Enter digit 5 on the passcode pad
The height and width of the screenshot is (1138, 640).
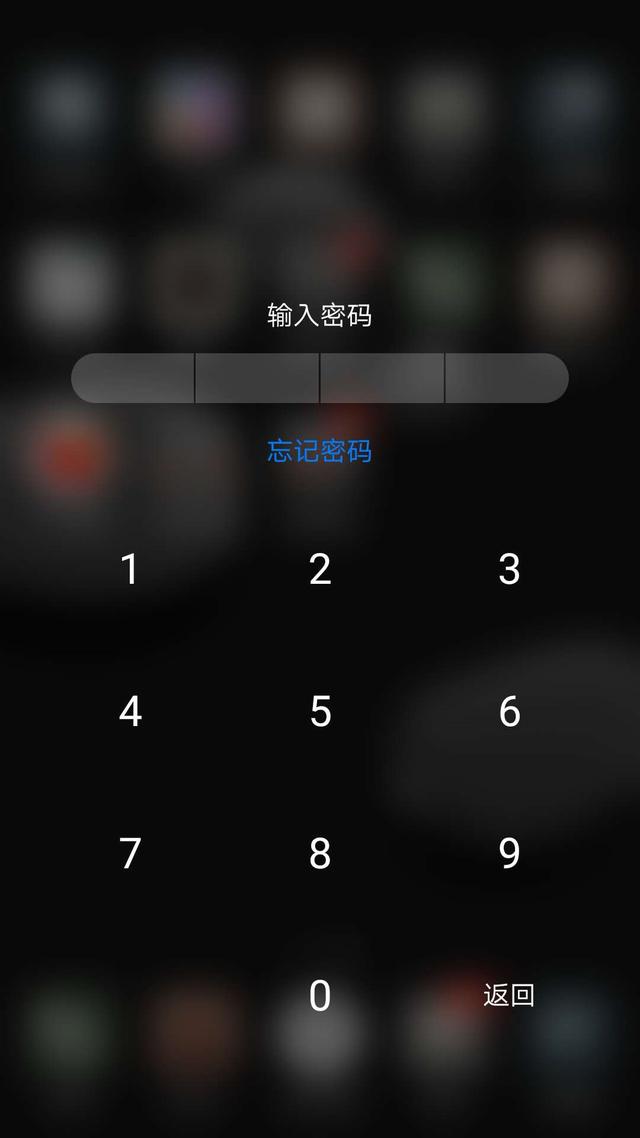pyautogui.click(x=320, y=712)
